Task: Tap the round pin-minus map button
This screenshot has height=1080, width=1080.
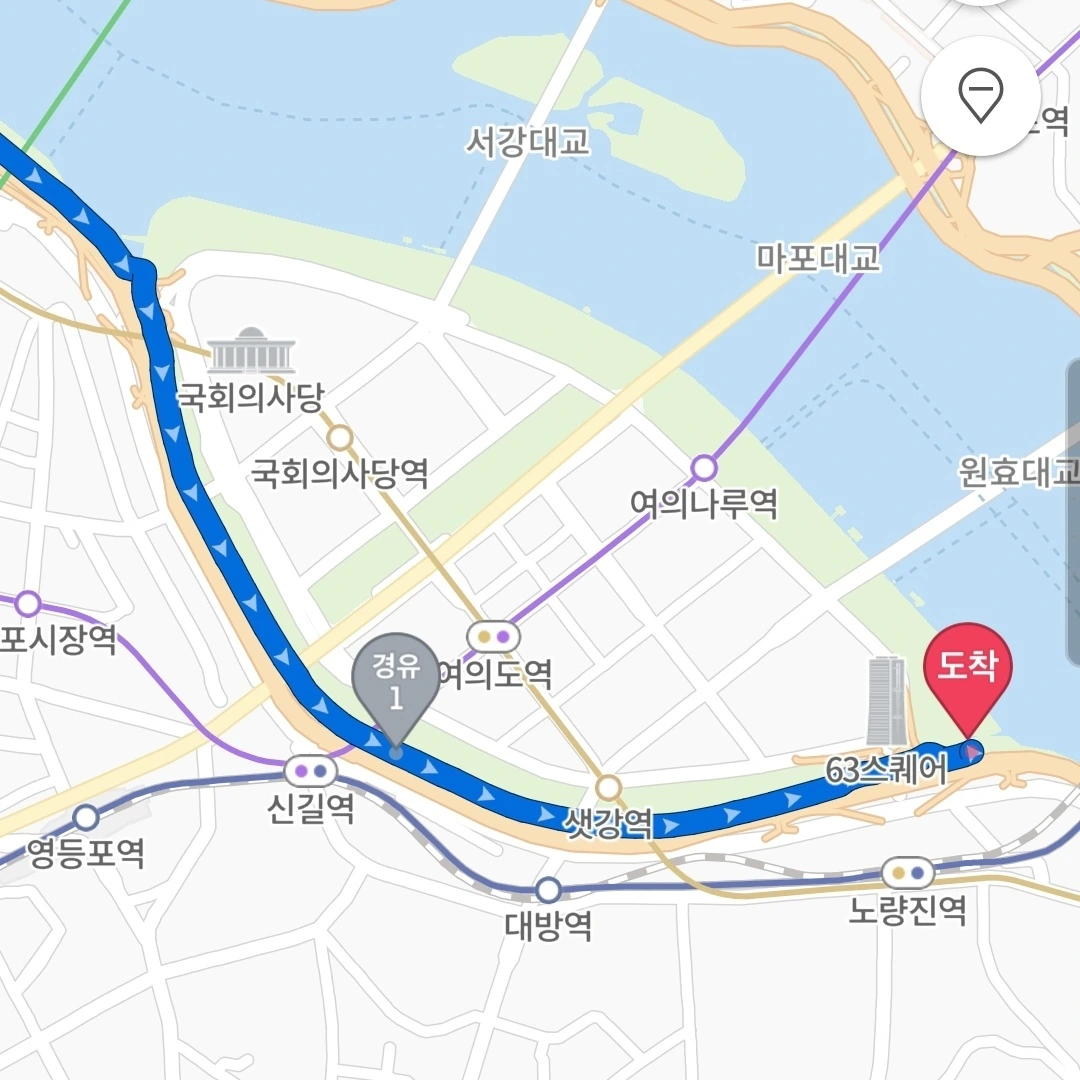Action: [980, 96]
